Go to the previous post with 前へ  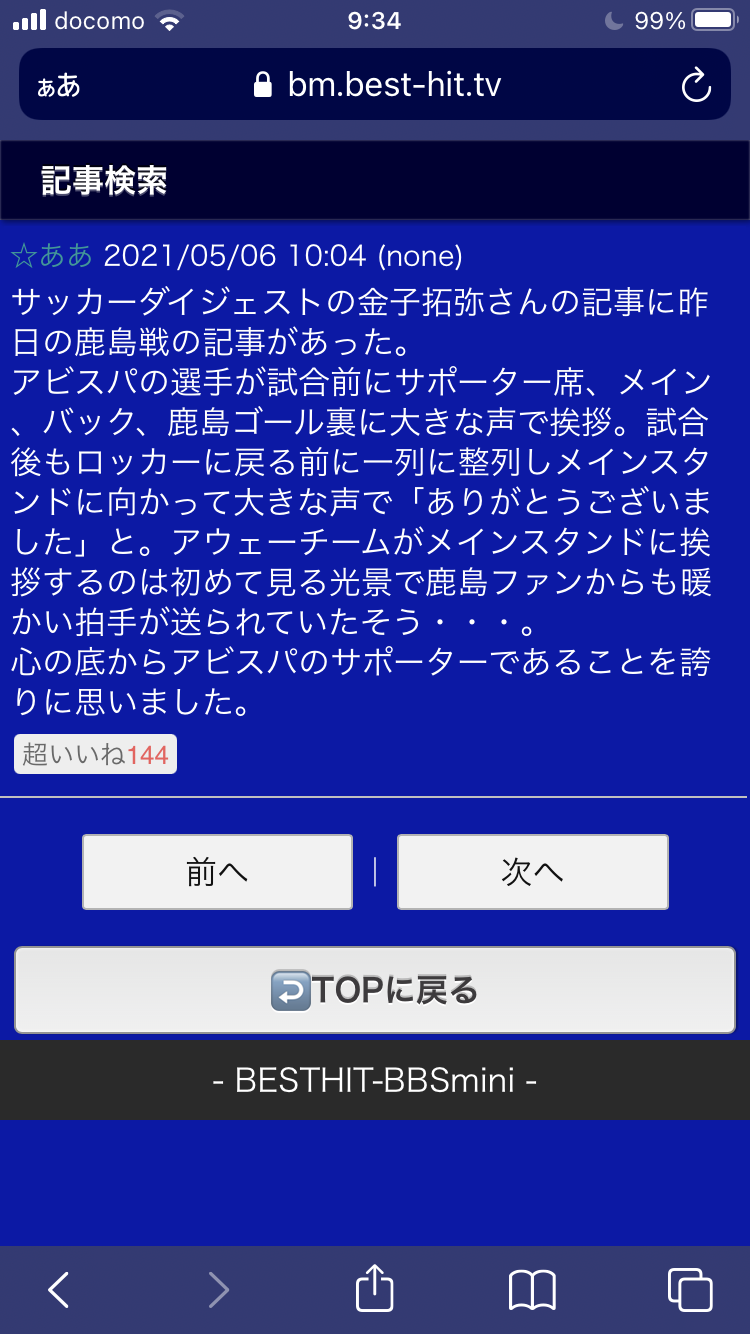[217, 872]
